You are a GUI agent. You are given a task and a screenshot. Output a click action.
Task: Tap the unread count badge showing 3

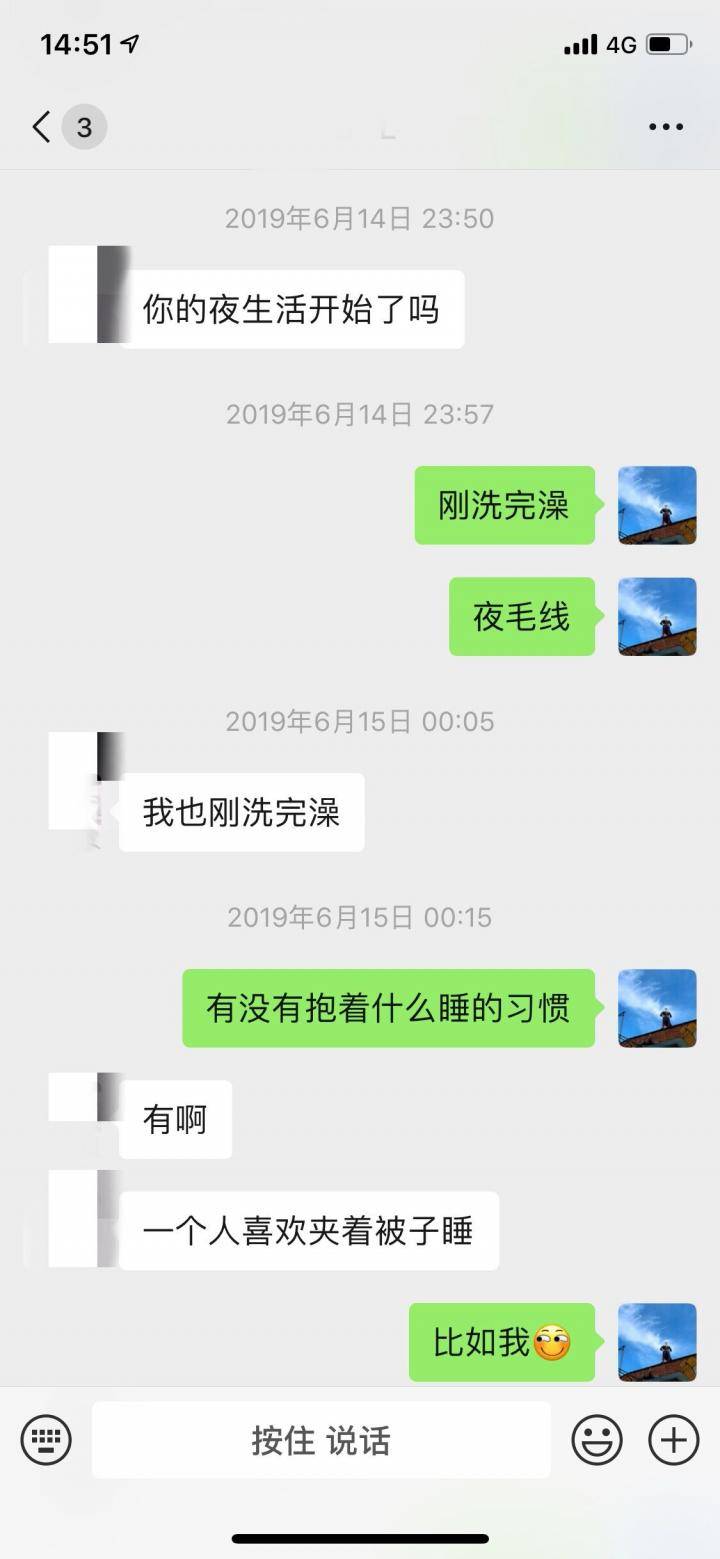[x=84, y=127]
